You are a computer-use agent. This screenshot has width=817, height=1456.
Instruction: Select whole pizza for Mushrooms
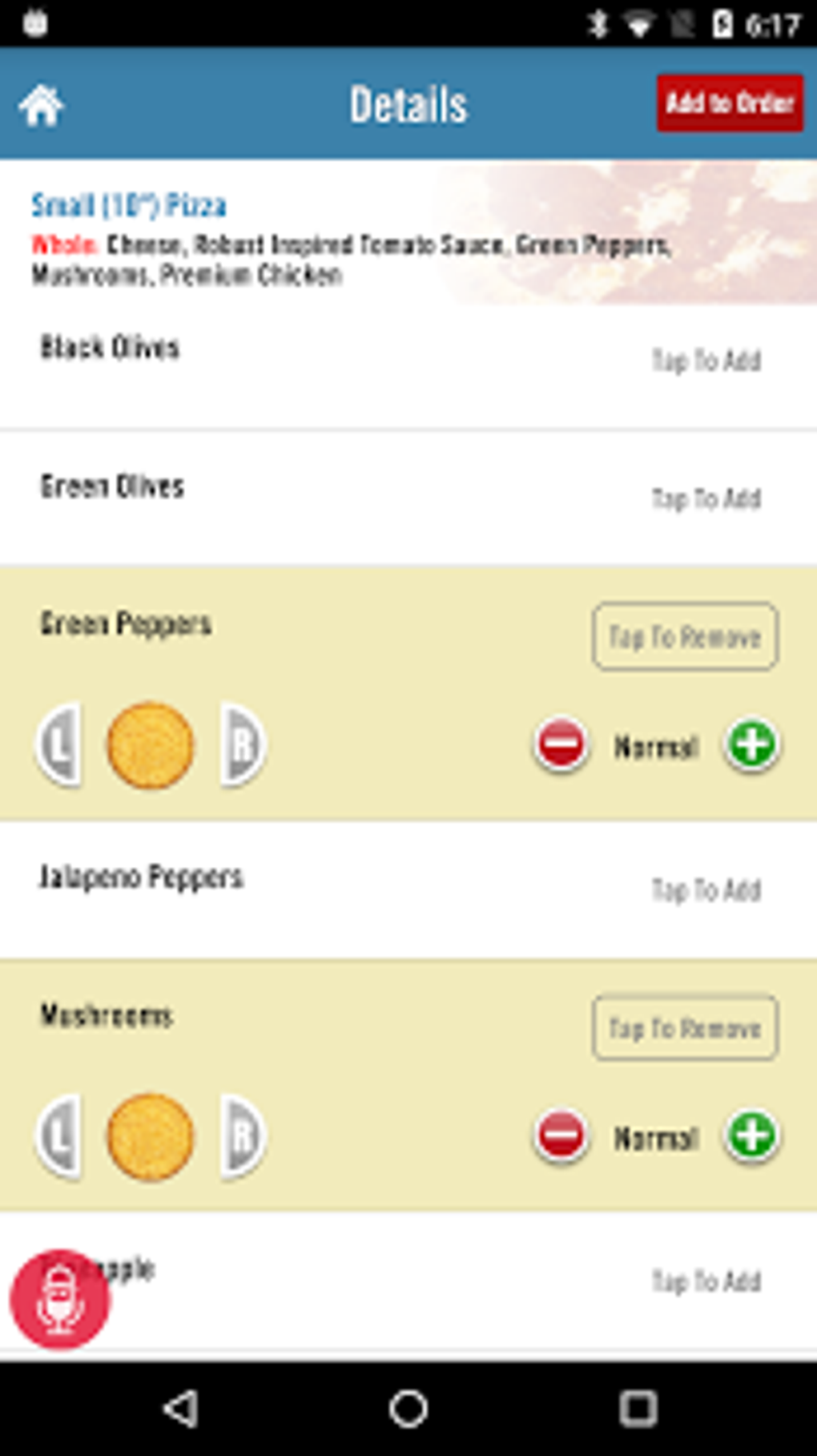(151, 1136)
